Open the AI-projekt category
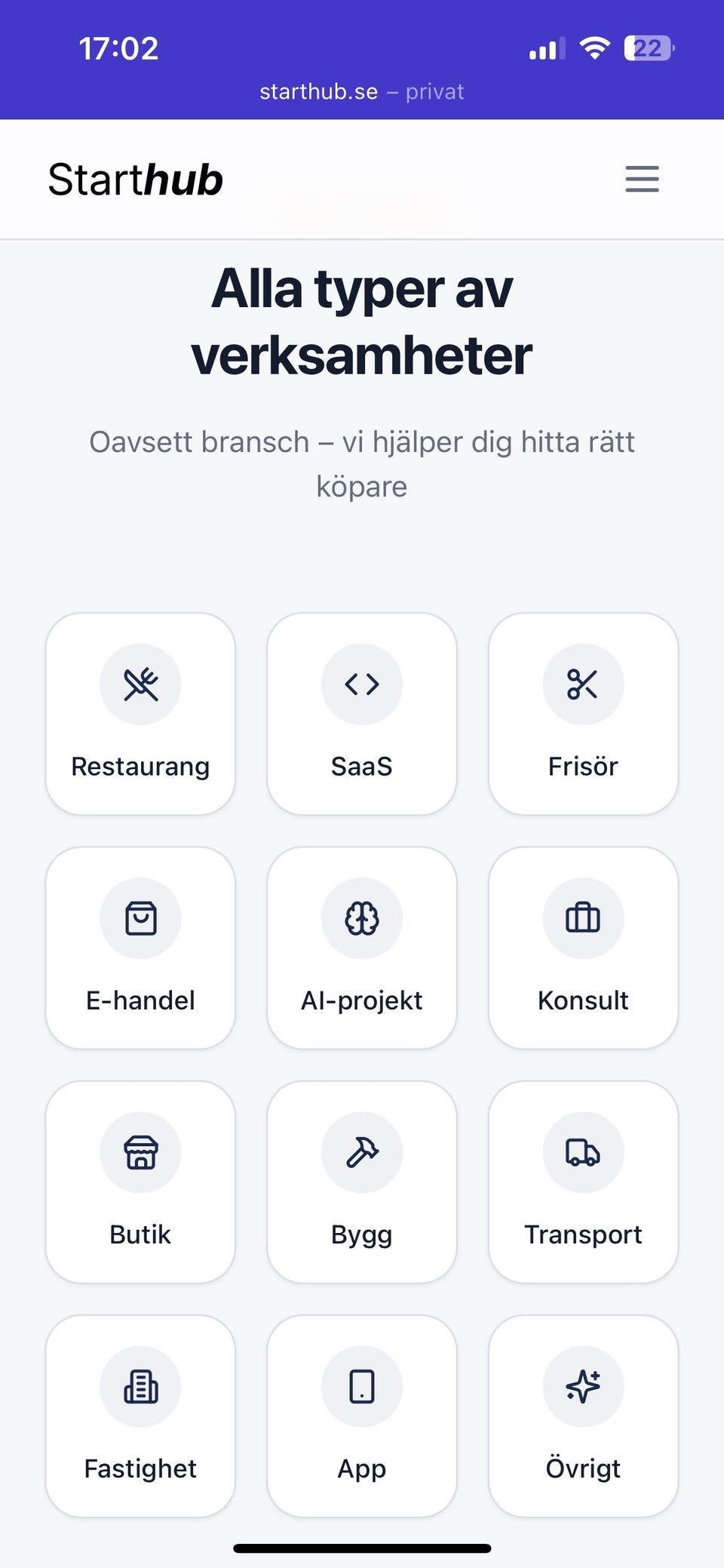Screen dimensions: 724x1568 coord(362,948)
